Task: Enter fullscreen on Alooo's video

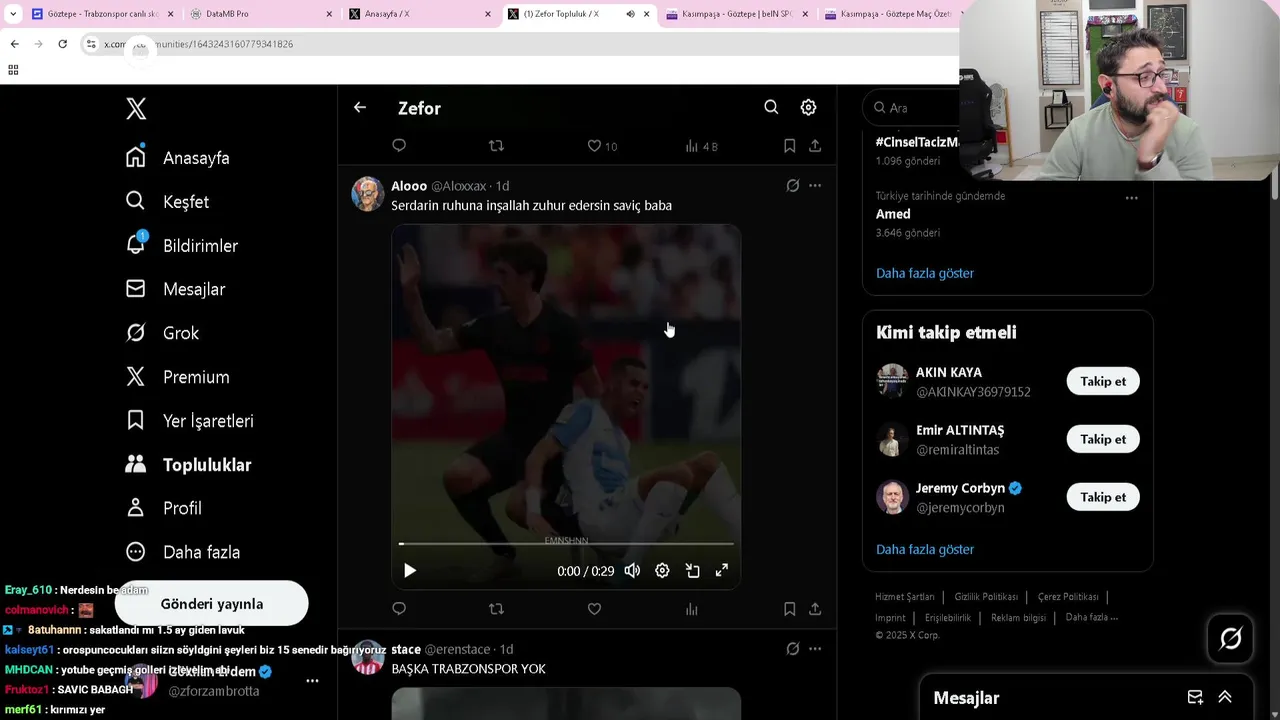Action: (721, 571)
